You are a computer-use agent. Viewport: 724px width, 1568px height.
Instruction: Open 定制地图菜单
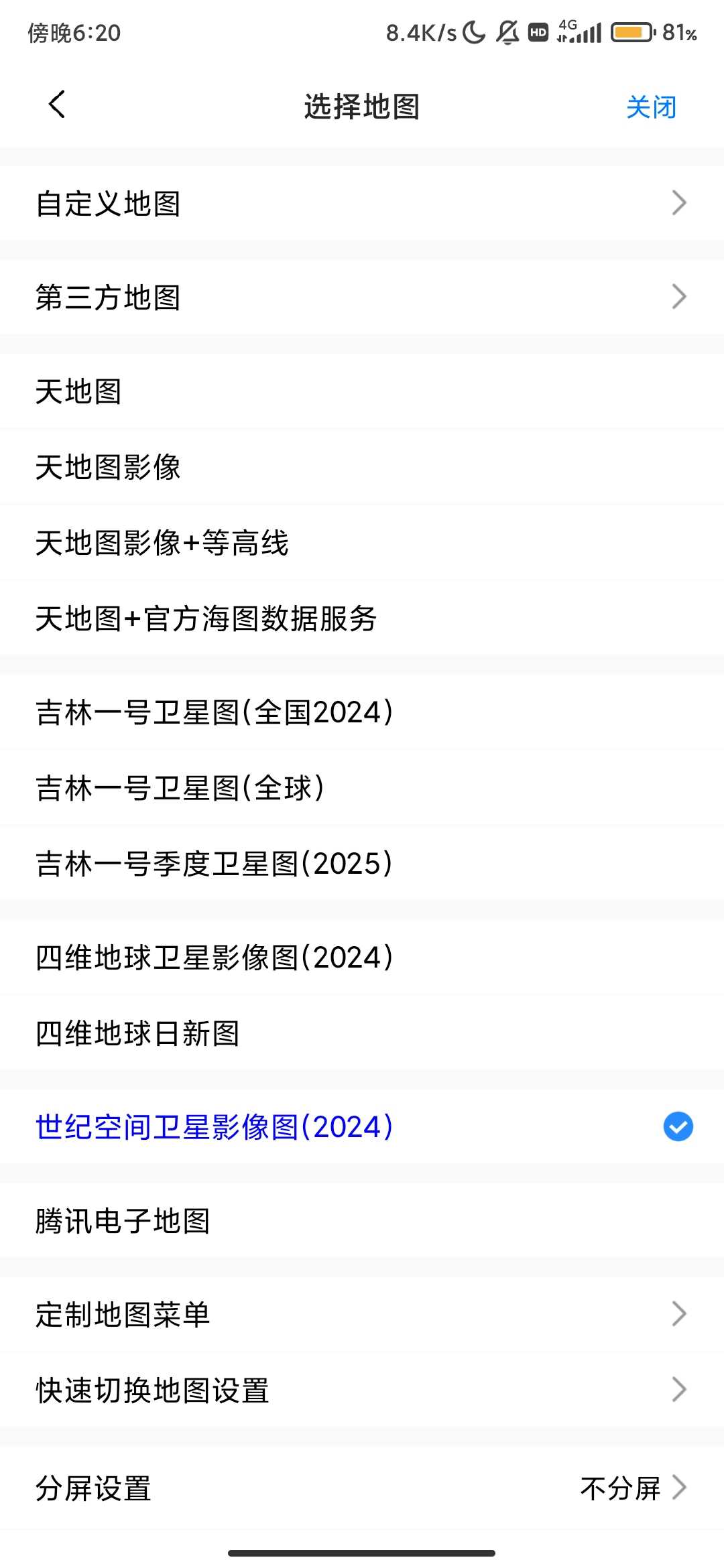(x=362, y=1315)
